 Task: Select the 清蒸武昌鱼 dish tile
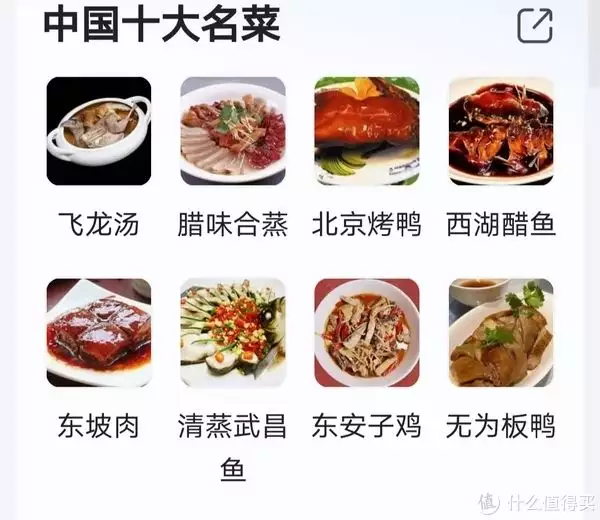coord(232,333)
